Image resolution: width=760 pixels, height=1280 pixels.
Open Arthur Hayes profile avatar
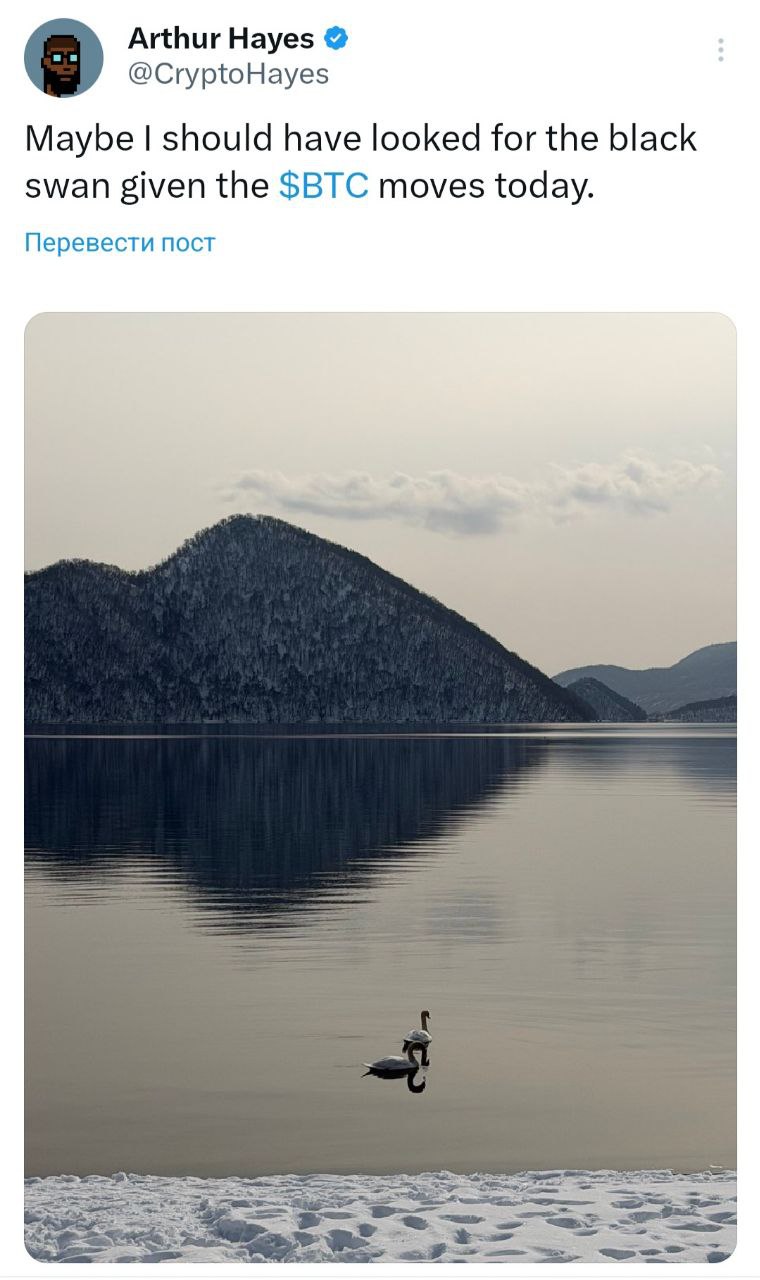pos(63,58)
